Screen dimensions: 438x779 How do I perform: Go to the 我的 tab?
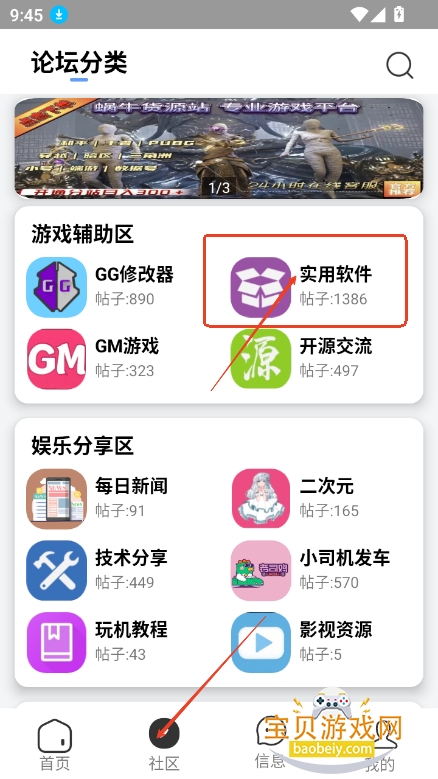[379, 745]
